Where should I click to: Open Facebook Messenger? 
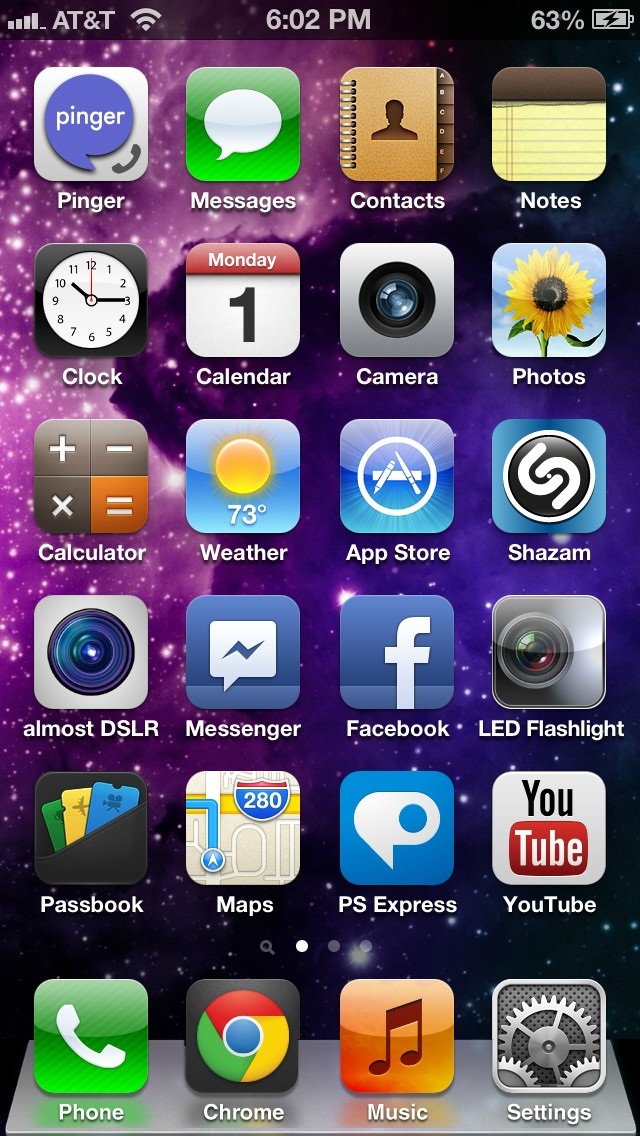point(243,652)
